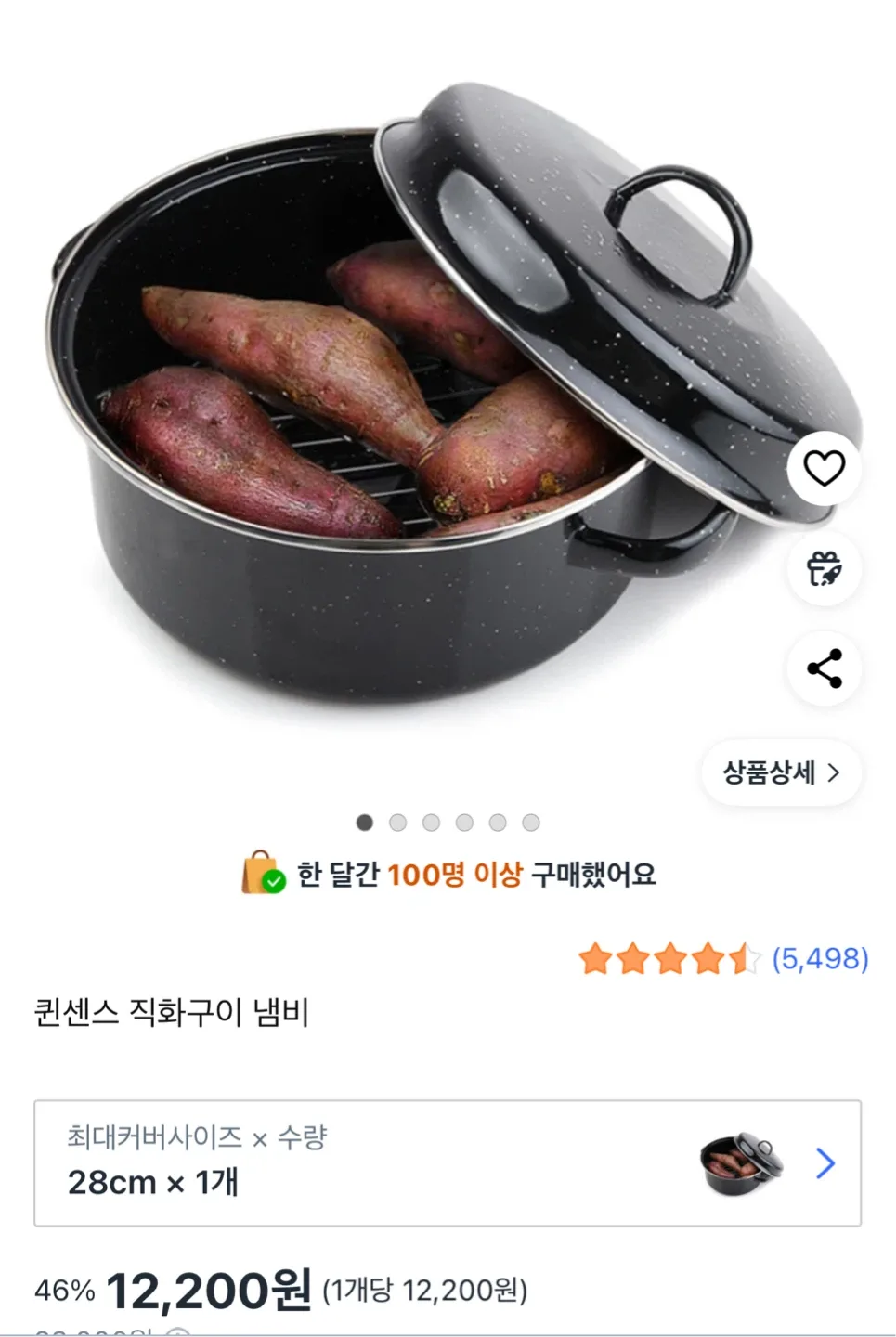
Task: Open the 5,498 reviews link
Action: [820, 958]
